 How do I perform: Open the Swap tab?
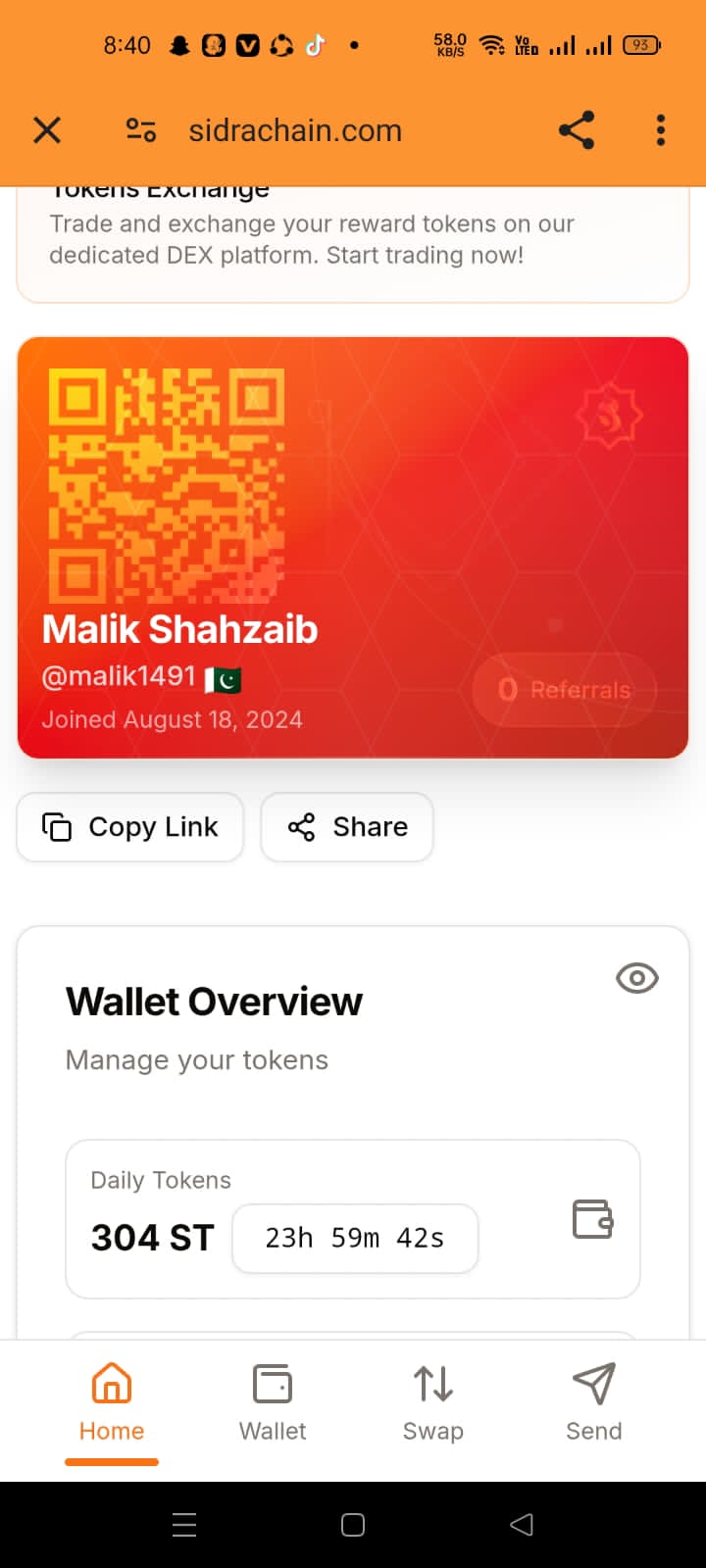(x=432, y=1401)
